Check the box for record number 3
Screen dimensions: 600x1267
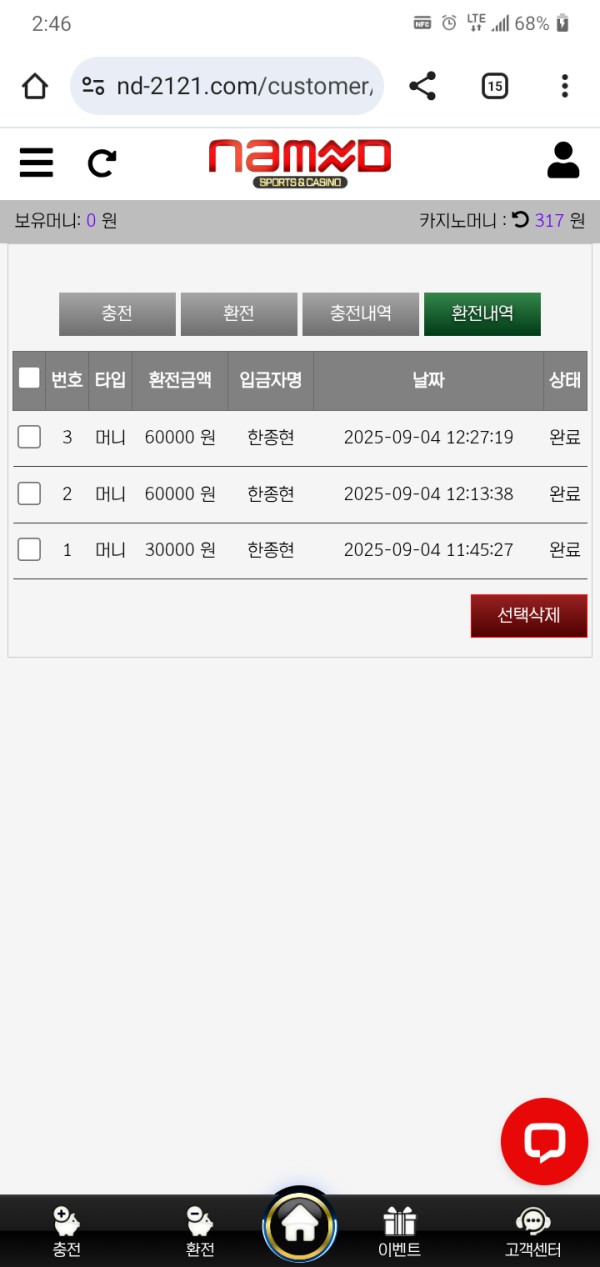[x=29, y=437]
